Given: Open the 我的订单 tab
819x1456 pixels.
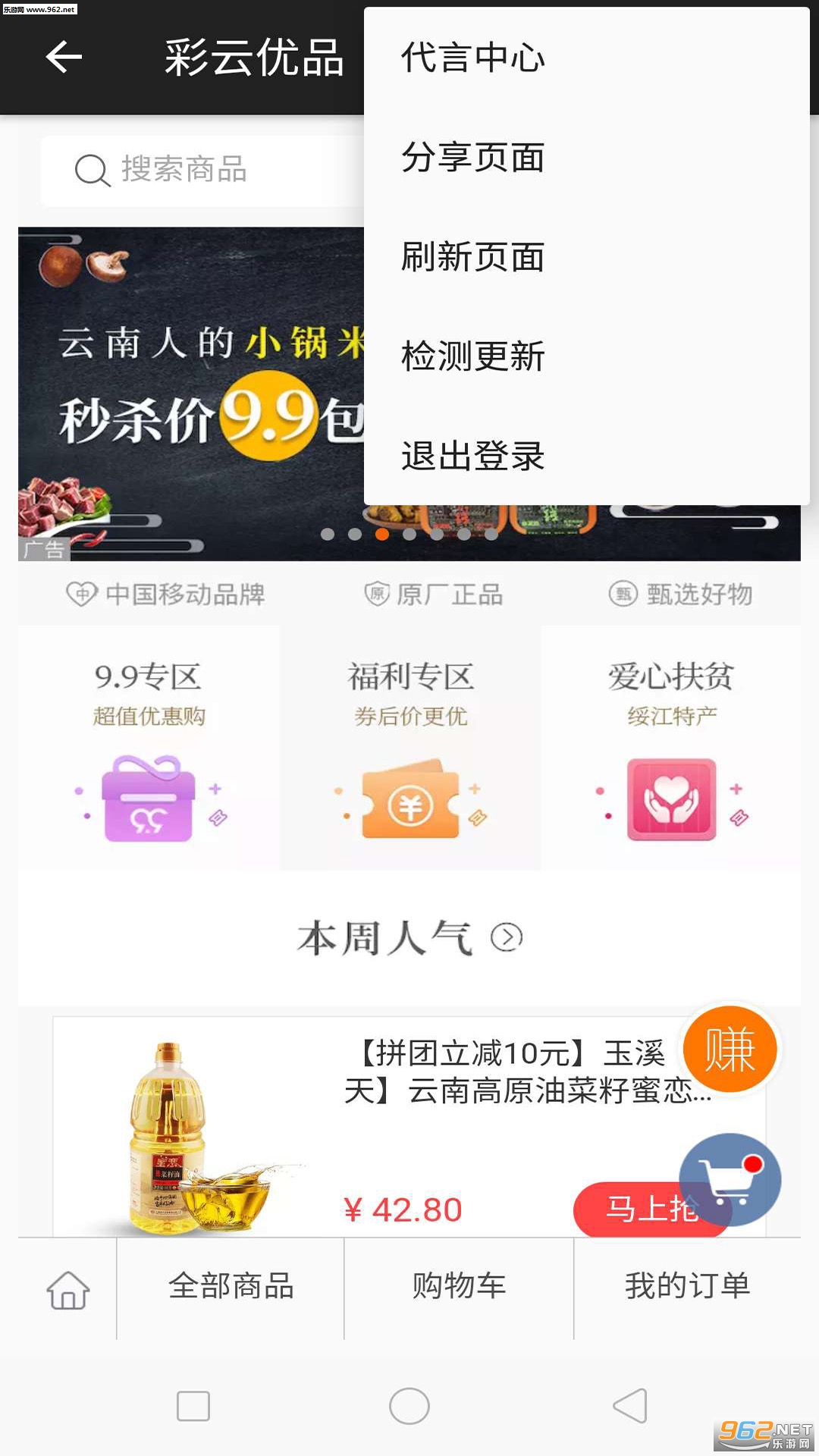Looking at the screenshot, I should coord(687,1287).
